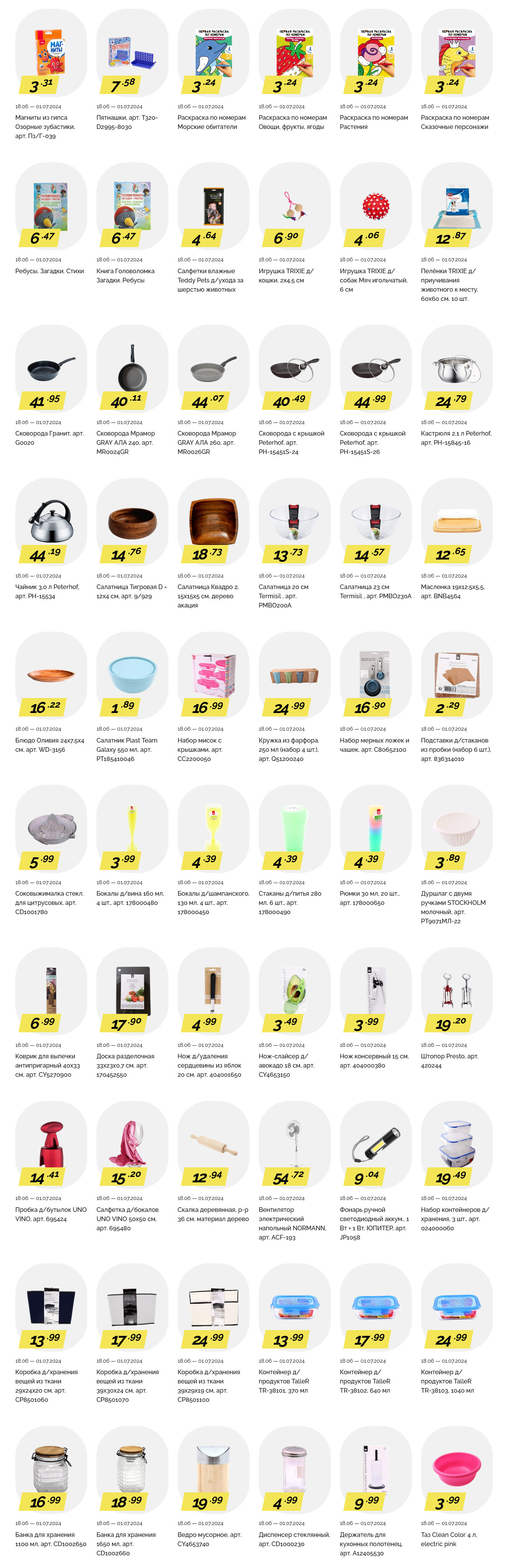
Task: Open Сковорода Гранит product card
Action: point(51,368)
